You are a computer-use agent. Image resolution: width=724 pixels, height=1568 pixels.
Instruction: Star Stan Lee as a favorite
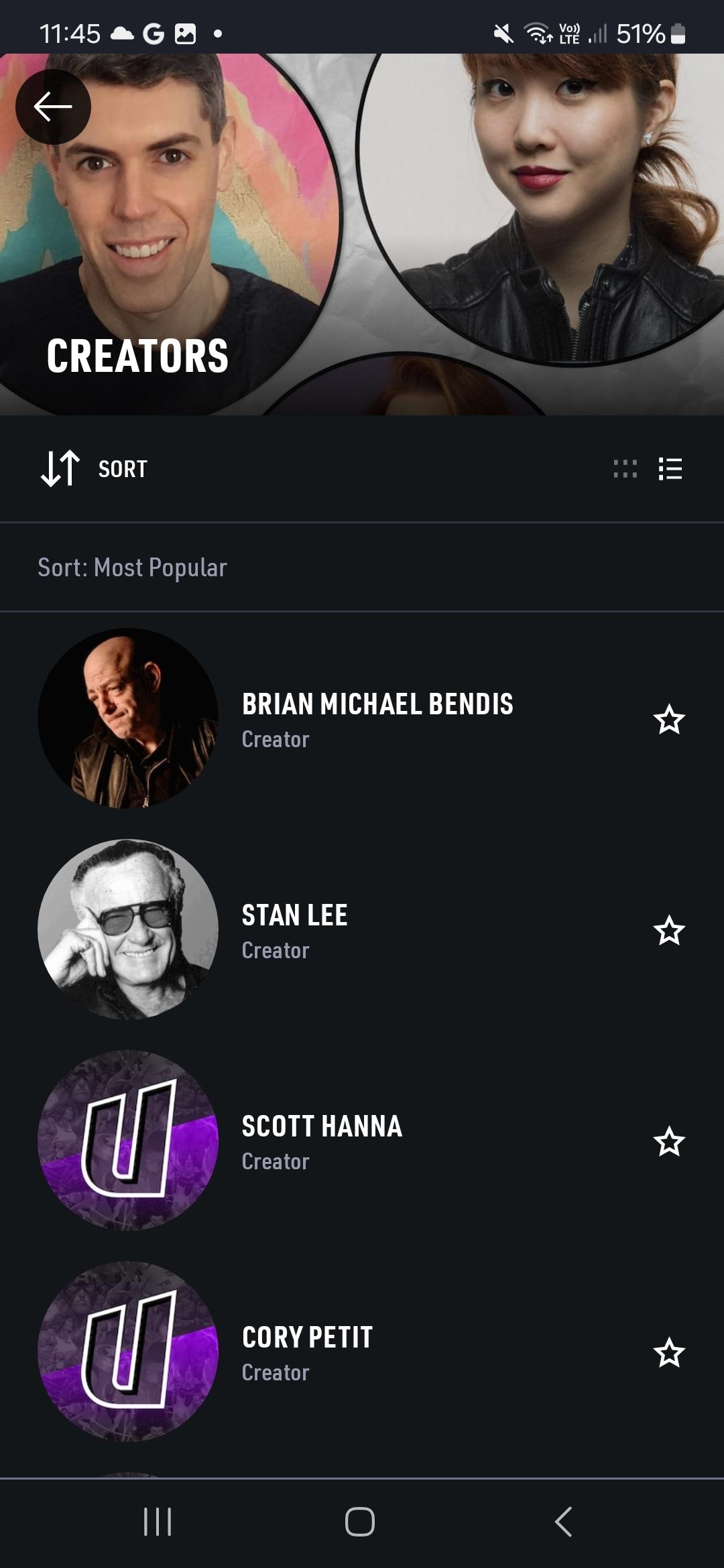point(669,931)
